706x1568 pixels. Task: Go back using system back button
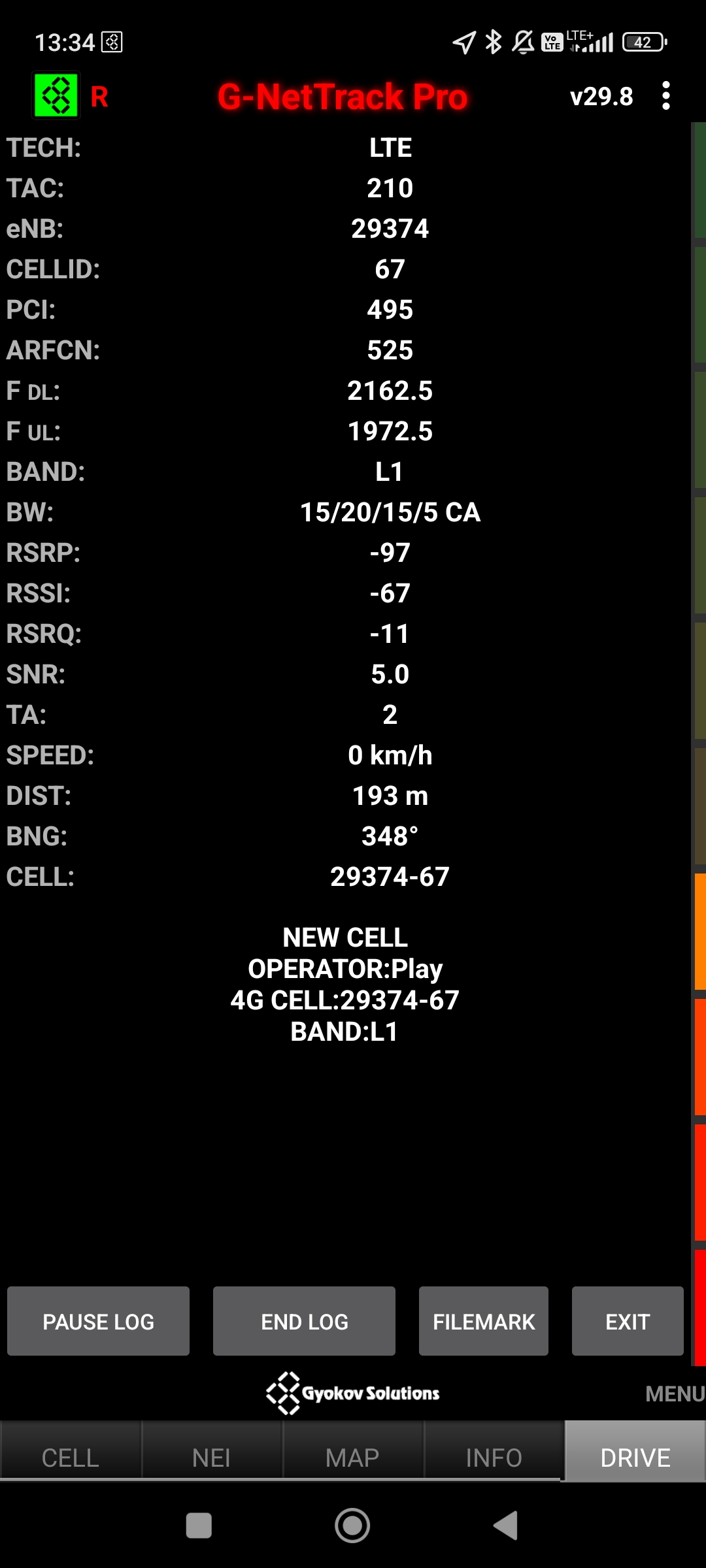pos(505,1526)
